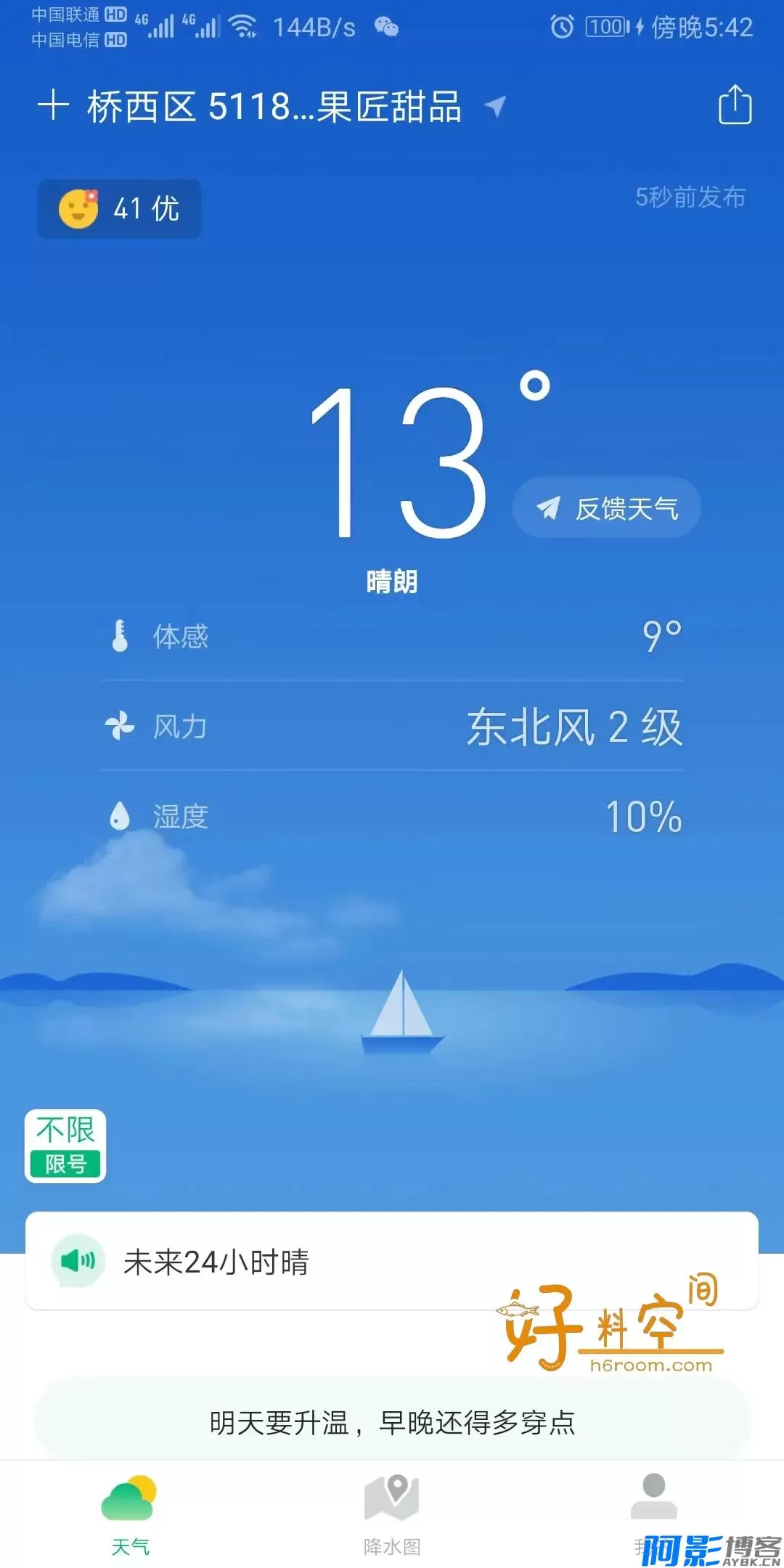Share the weather with the share icon
The width and height of the screenshot is (784, 1568).
click(x=735, y=106)
